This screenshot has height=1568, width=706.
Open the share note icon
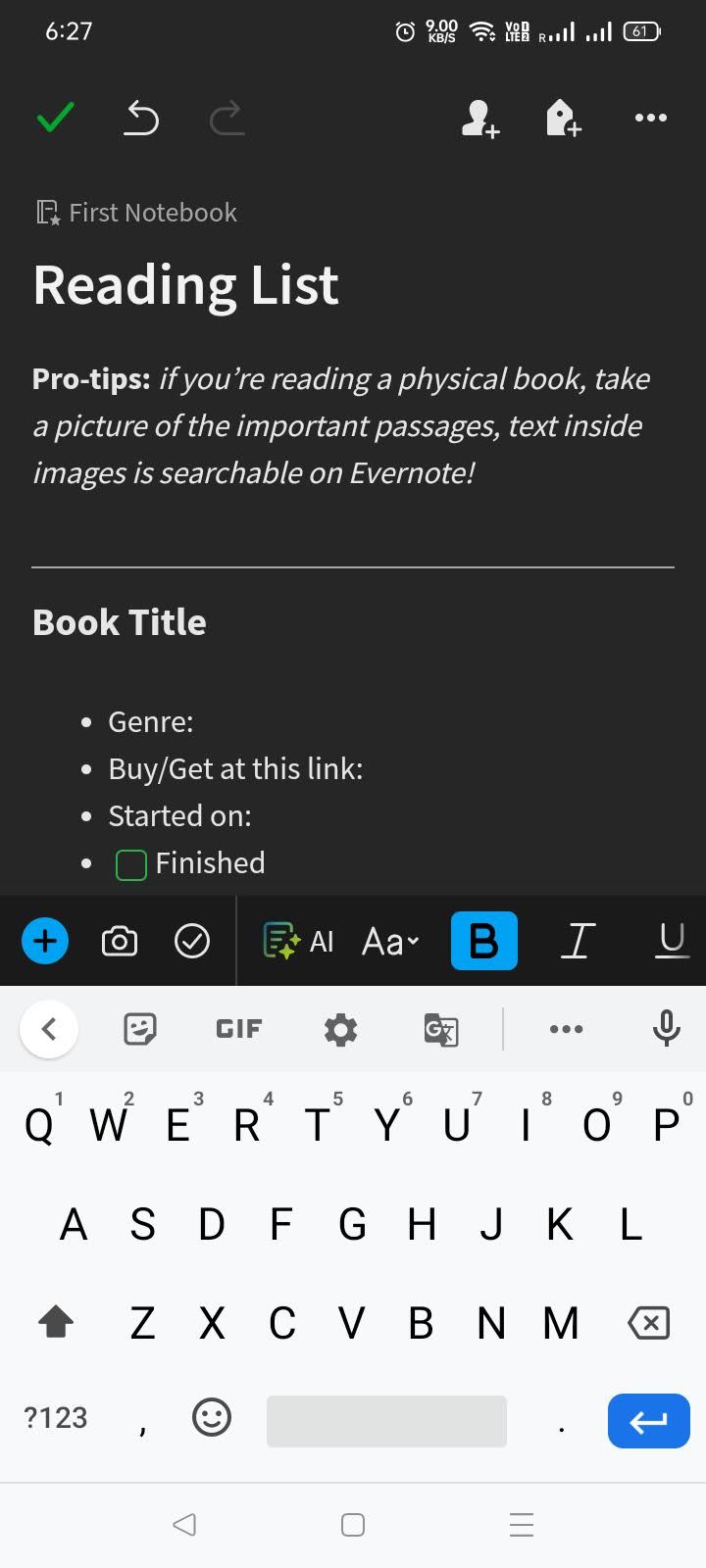[479, 119]
